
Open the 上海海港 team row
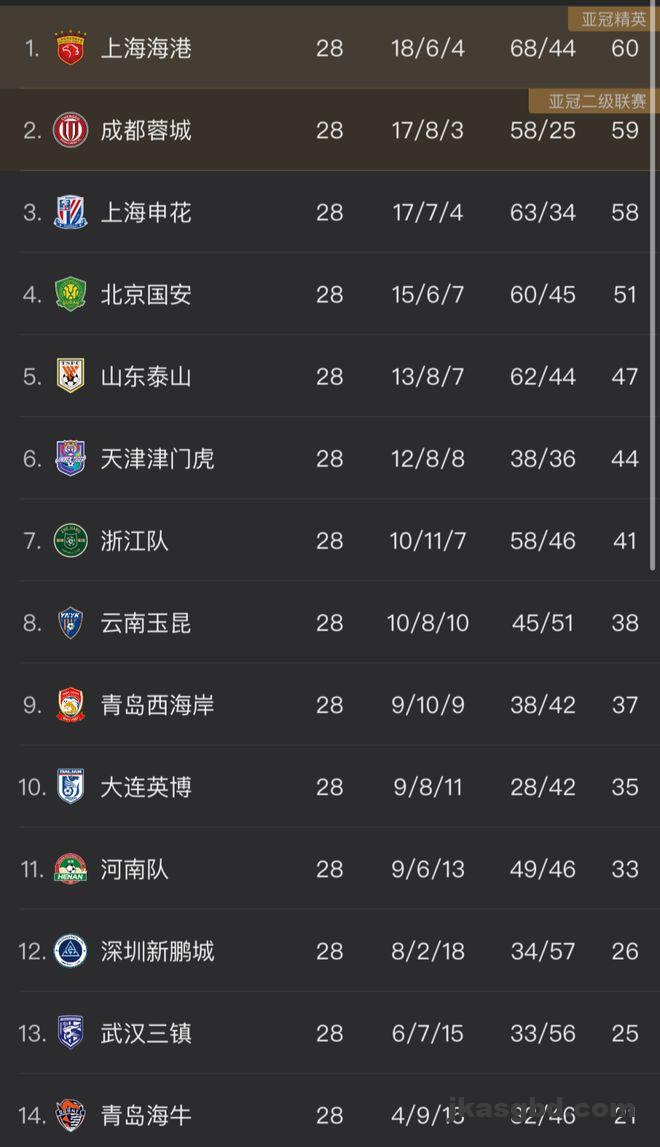click(146, 48)
